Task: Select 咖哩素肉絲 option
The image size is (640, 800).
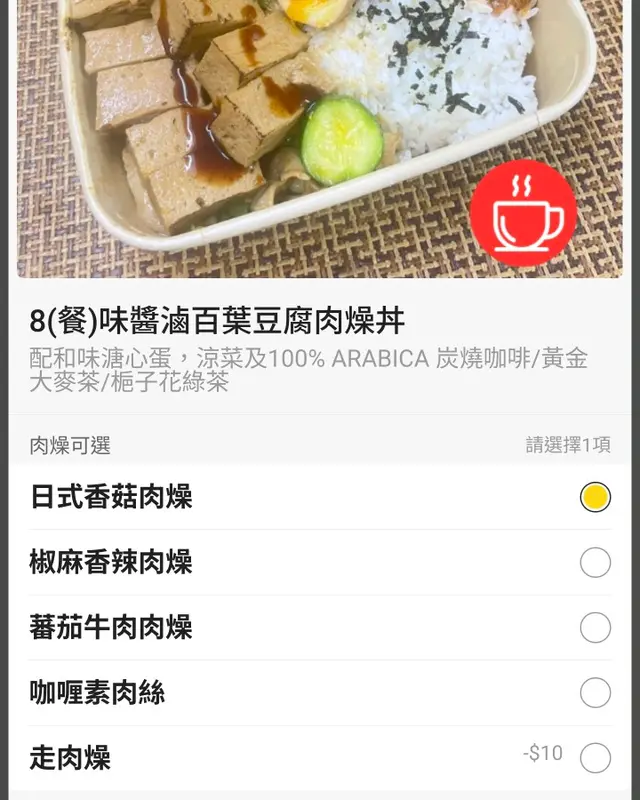Action: pyautogui.click(x=595, y=693)
